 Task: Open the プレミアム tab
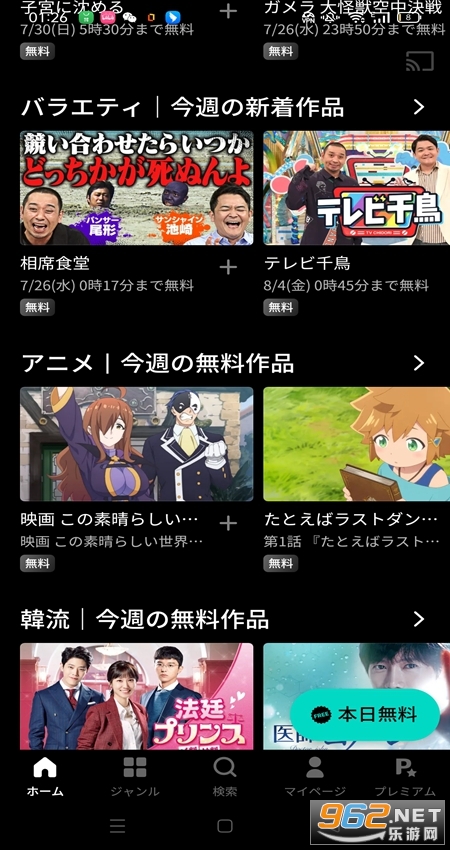pyautogui.click(x=406, y=776)
